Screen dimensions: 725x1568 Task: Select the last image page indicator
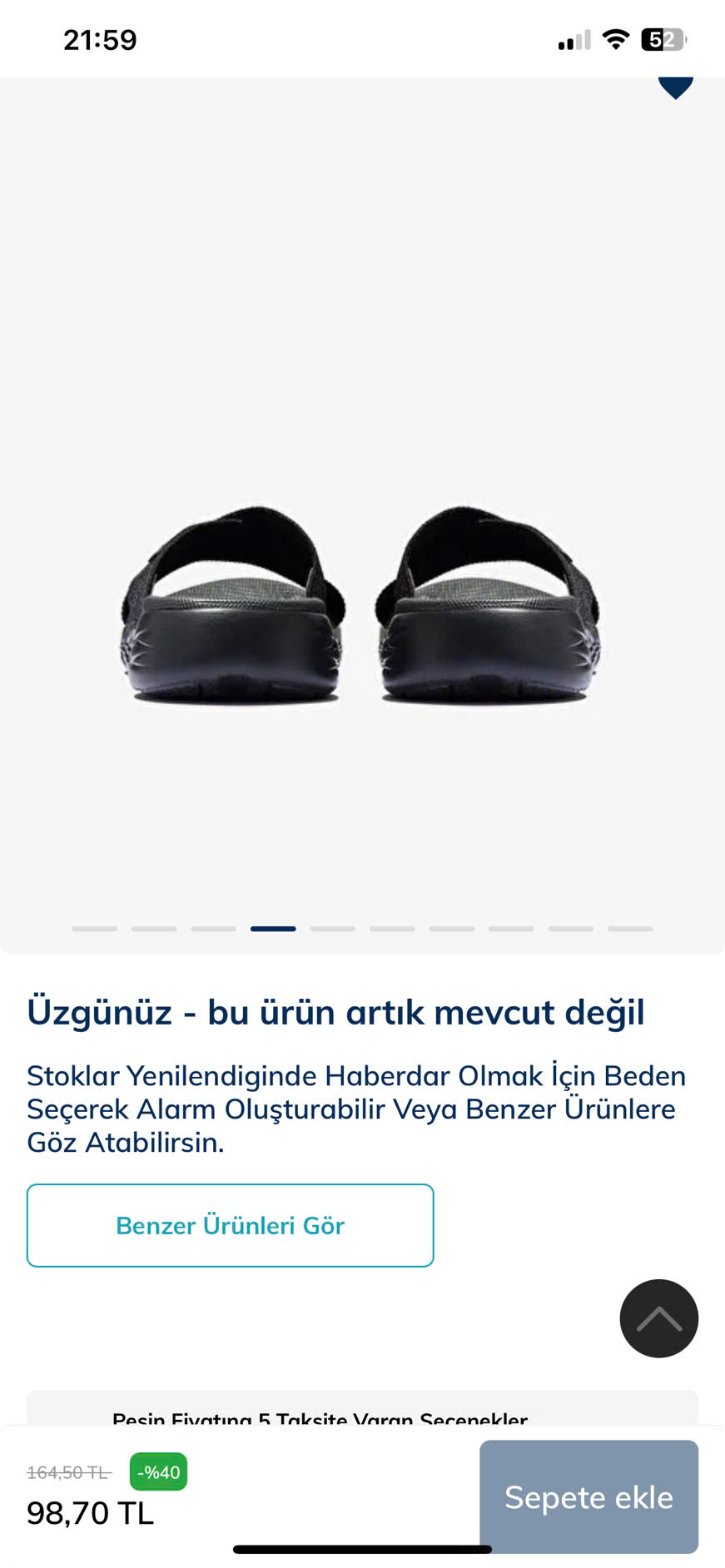tap(630, 928)
